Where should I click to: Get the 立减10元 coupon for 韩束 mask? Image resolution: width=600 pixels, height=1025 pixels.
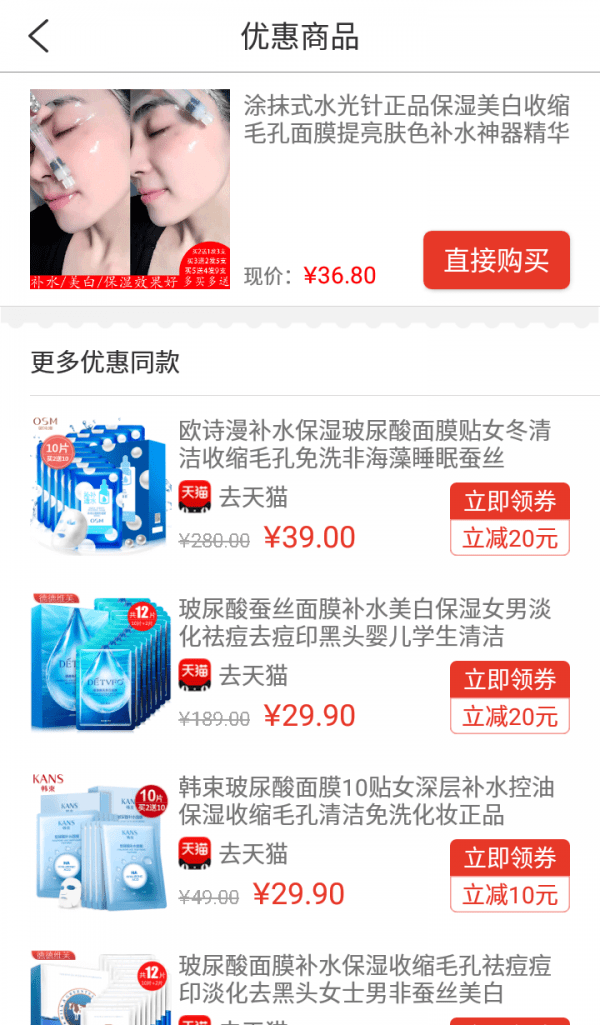[x=509, y=875]
